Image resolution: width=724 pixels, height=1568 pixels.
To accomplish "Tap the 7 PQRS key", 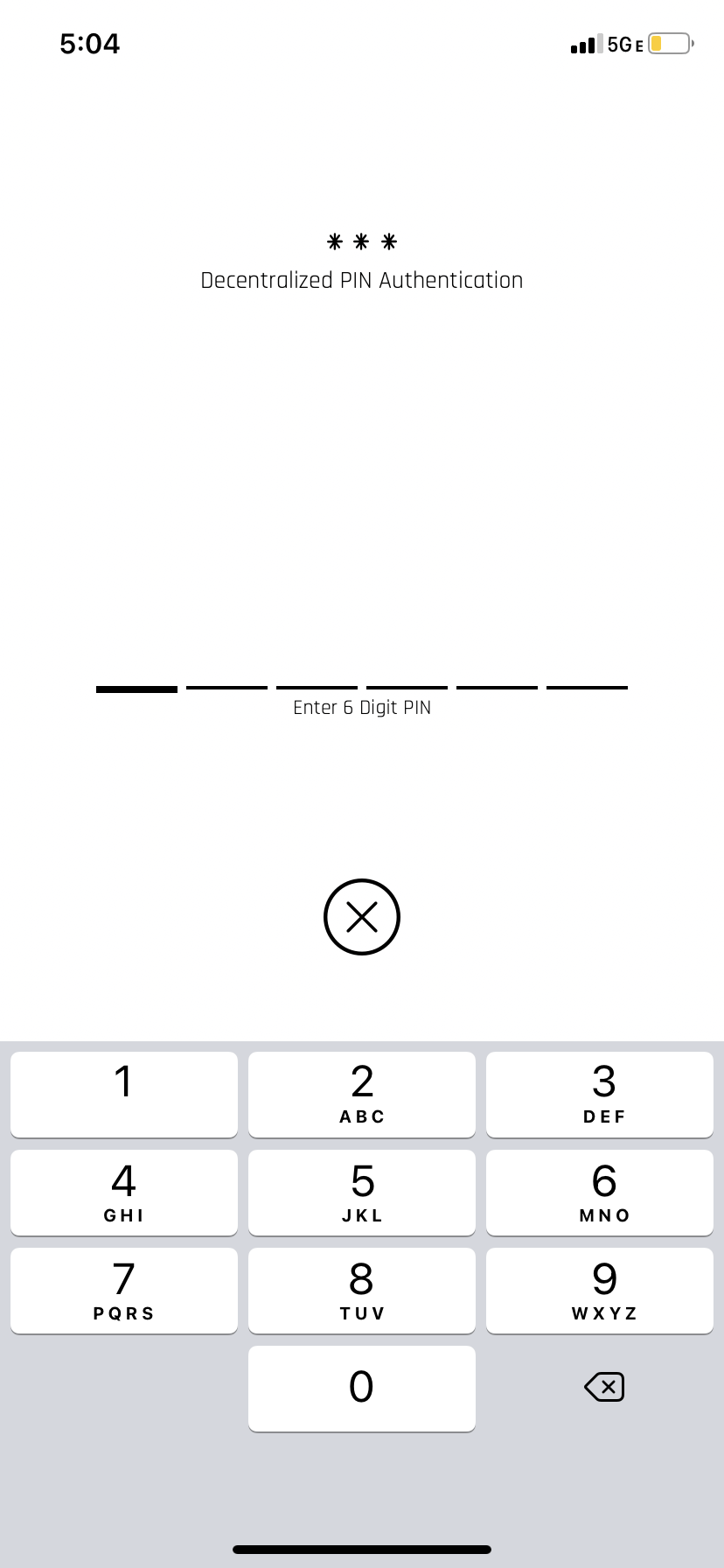I will (x=124, y=1290).
